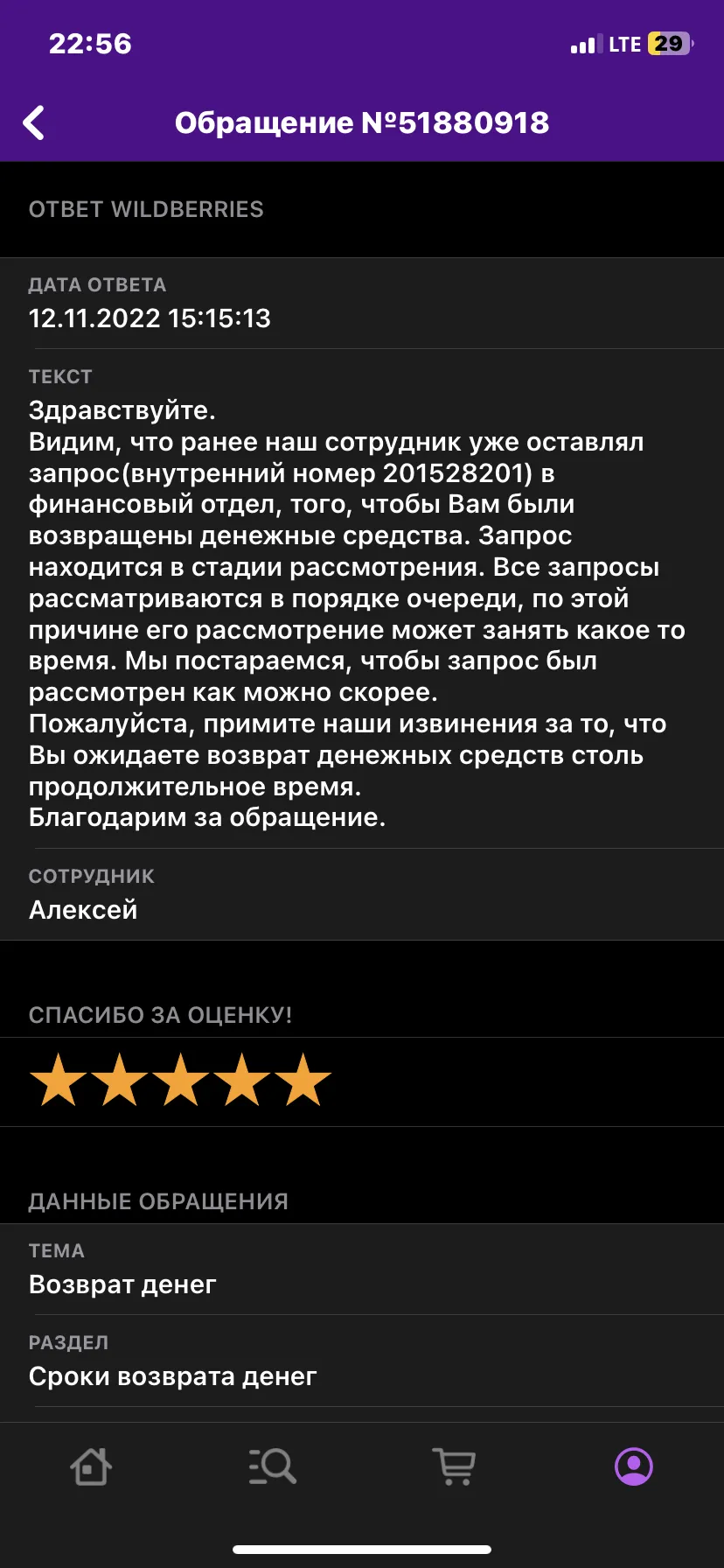Open the shopping cart tab
The height and width of the screenshot is (1568, 724).
[x=454, y=1466]
